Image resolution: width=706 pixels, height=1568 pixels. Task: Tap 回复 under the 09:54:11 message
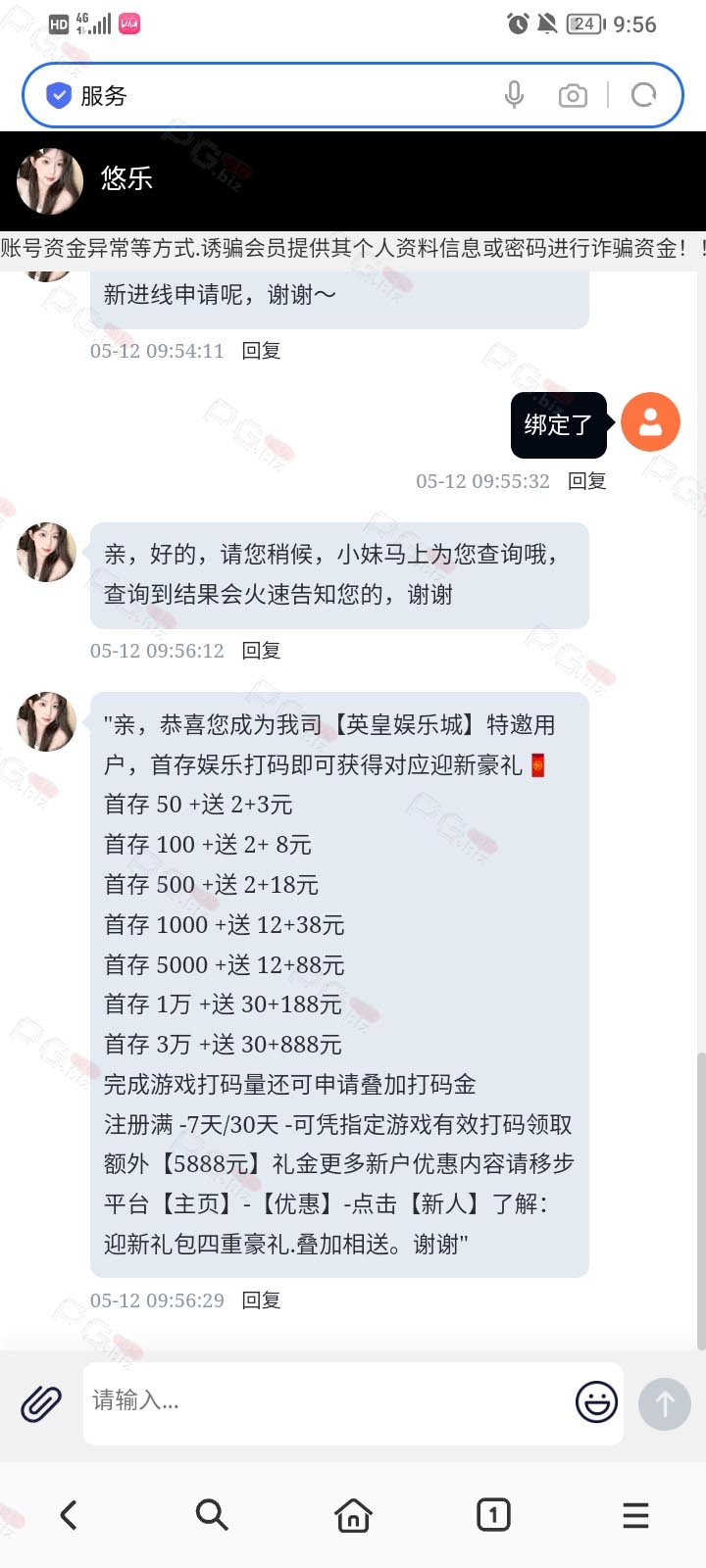(x=262, y=351)
